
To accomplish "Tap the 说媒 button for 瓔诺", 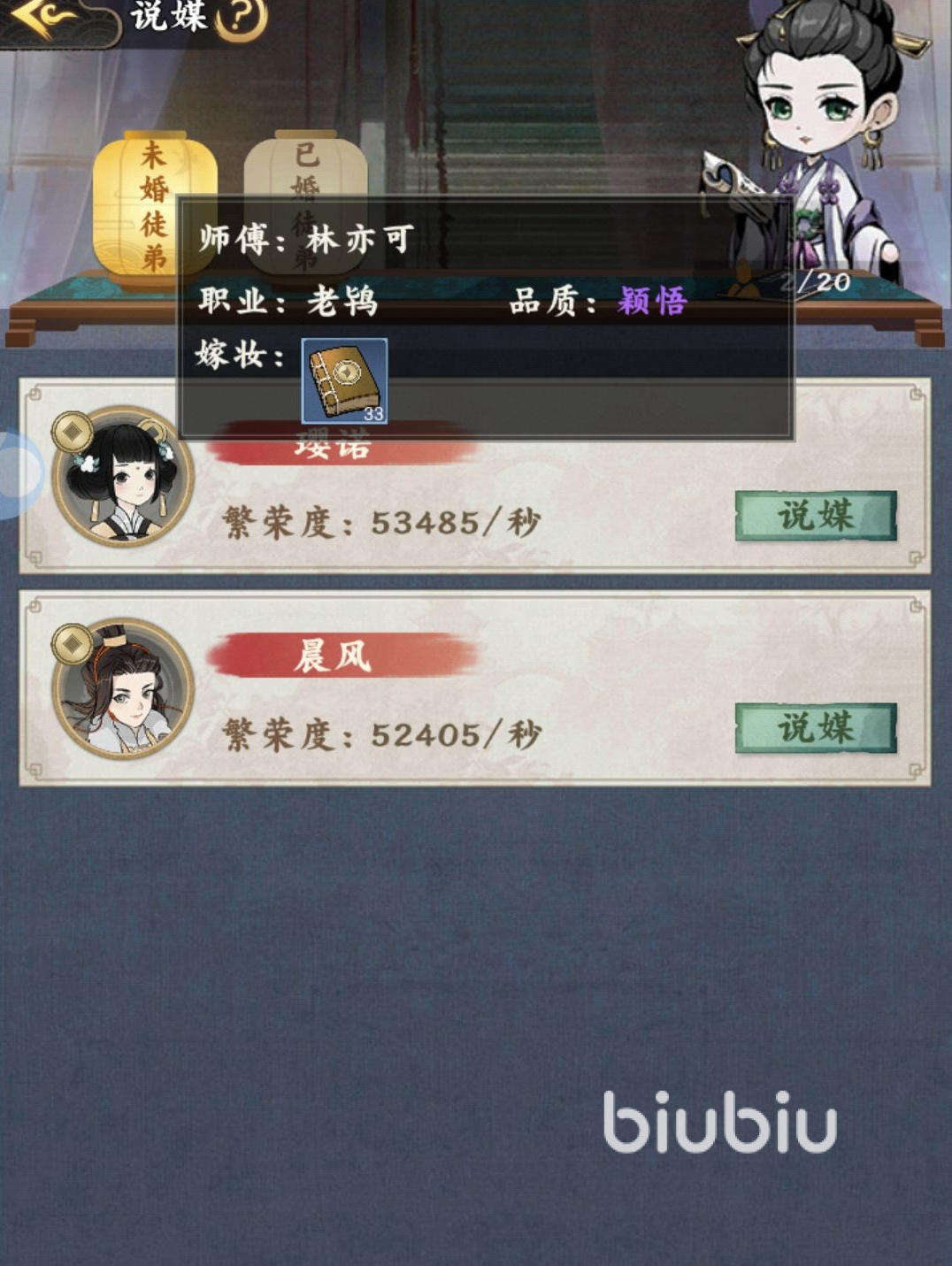I will (815, 516).
